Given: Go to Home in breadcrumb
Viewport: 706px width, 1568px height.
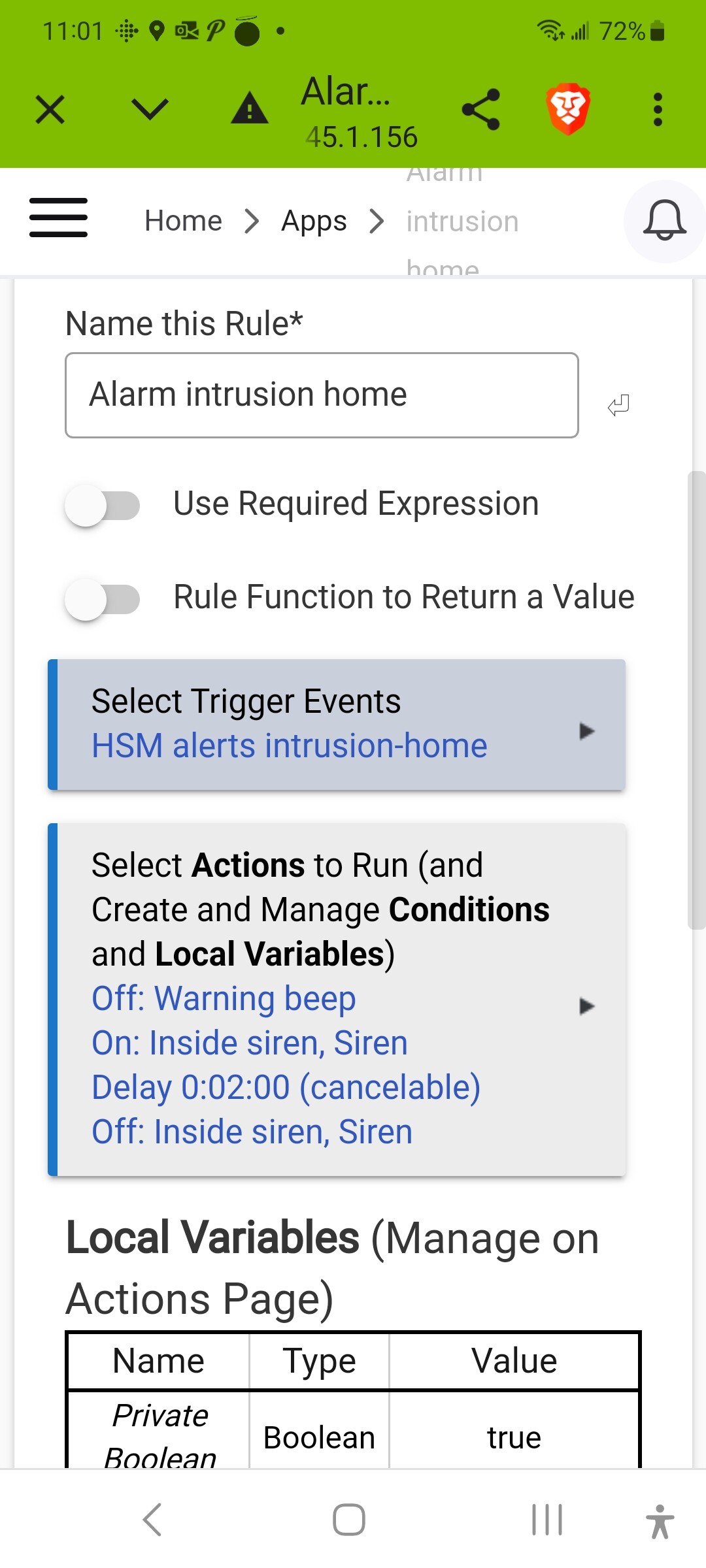Looking at the screenshot, I should coord(184,221).
